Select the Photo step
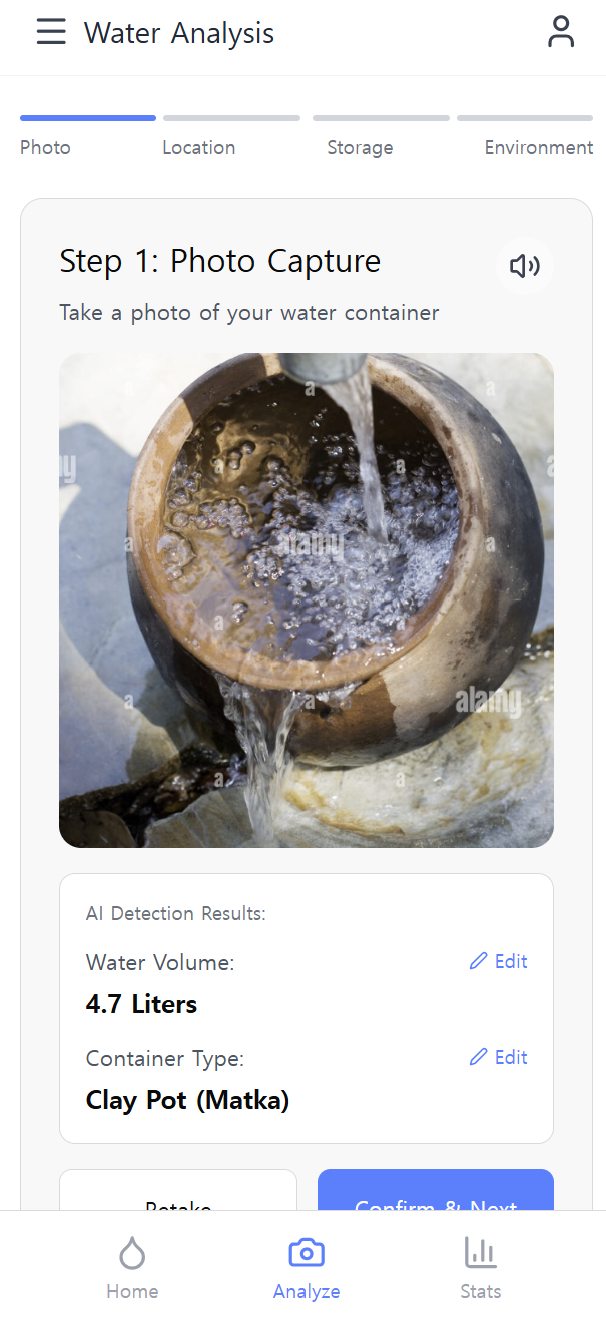The height and width of the screenshot is (1328, 606). click(x=46, y=147)
